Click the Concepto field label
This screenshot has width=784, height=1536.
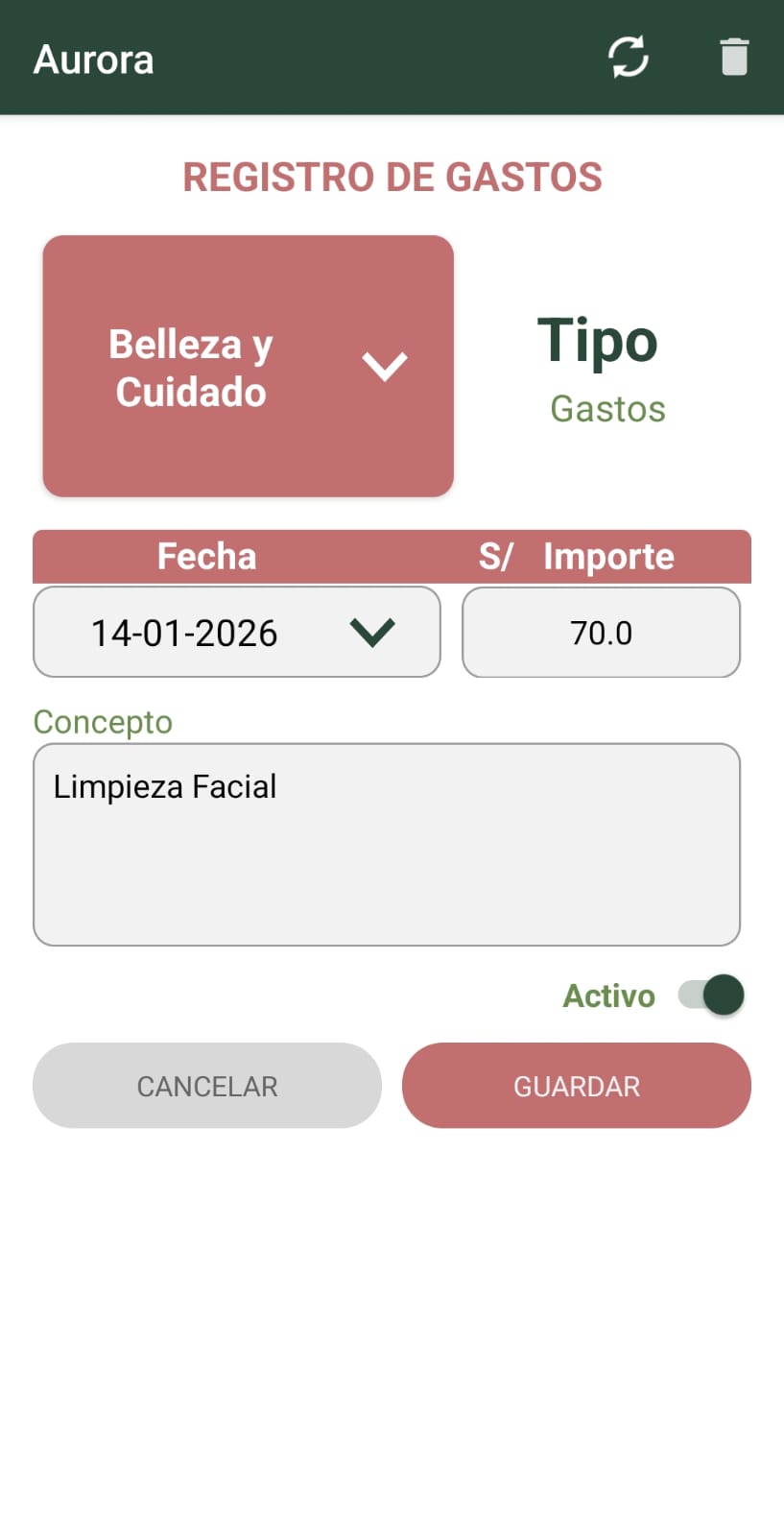coord(103,722)
